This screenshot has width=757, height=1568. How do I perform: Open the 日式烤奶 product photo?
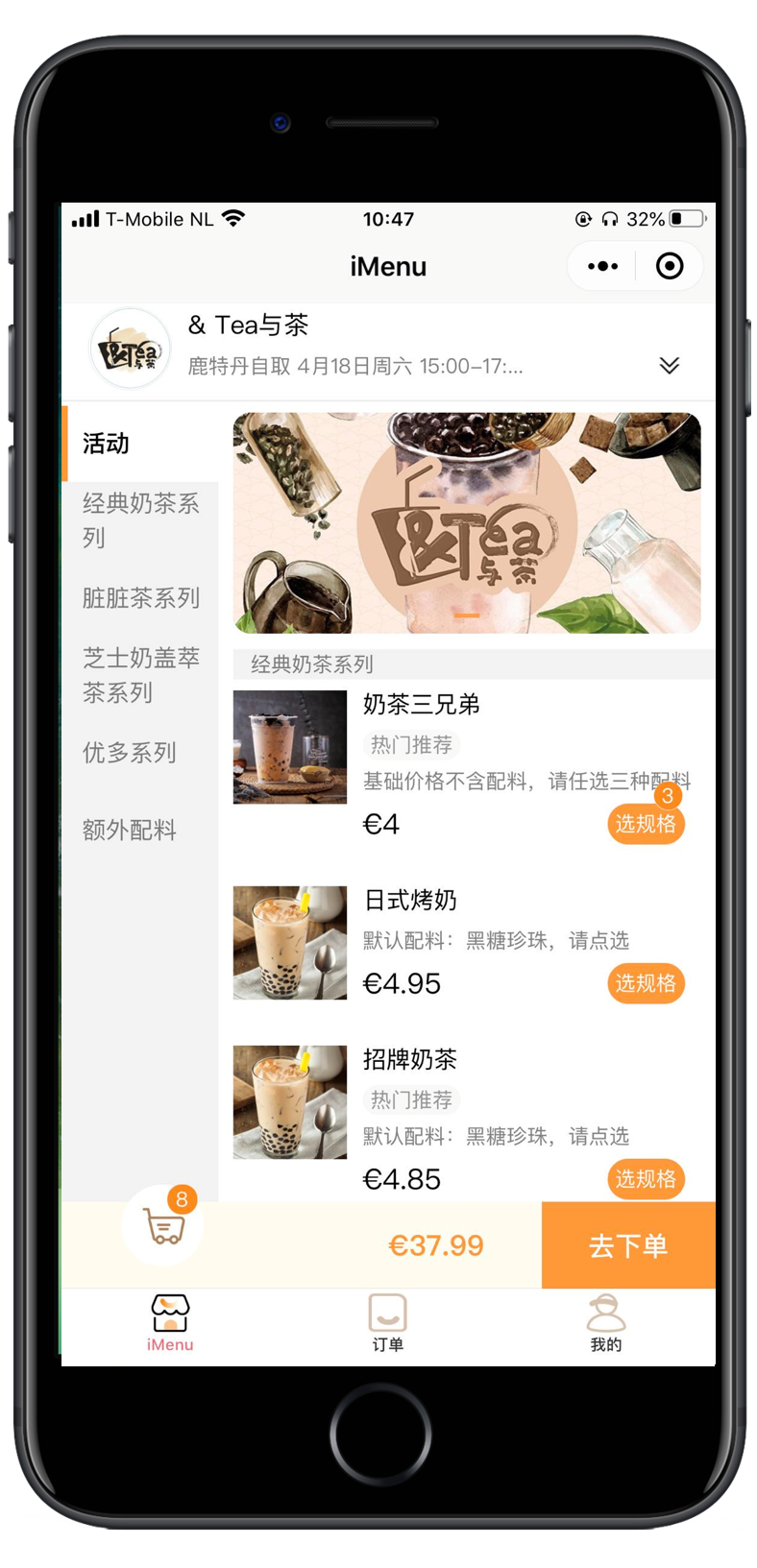click(290, 942)
